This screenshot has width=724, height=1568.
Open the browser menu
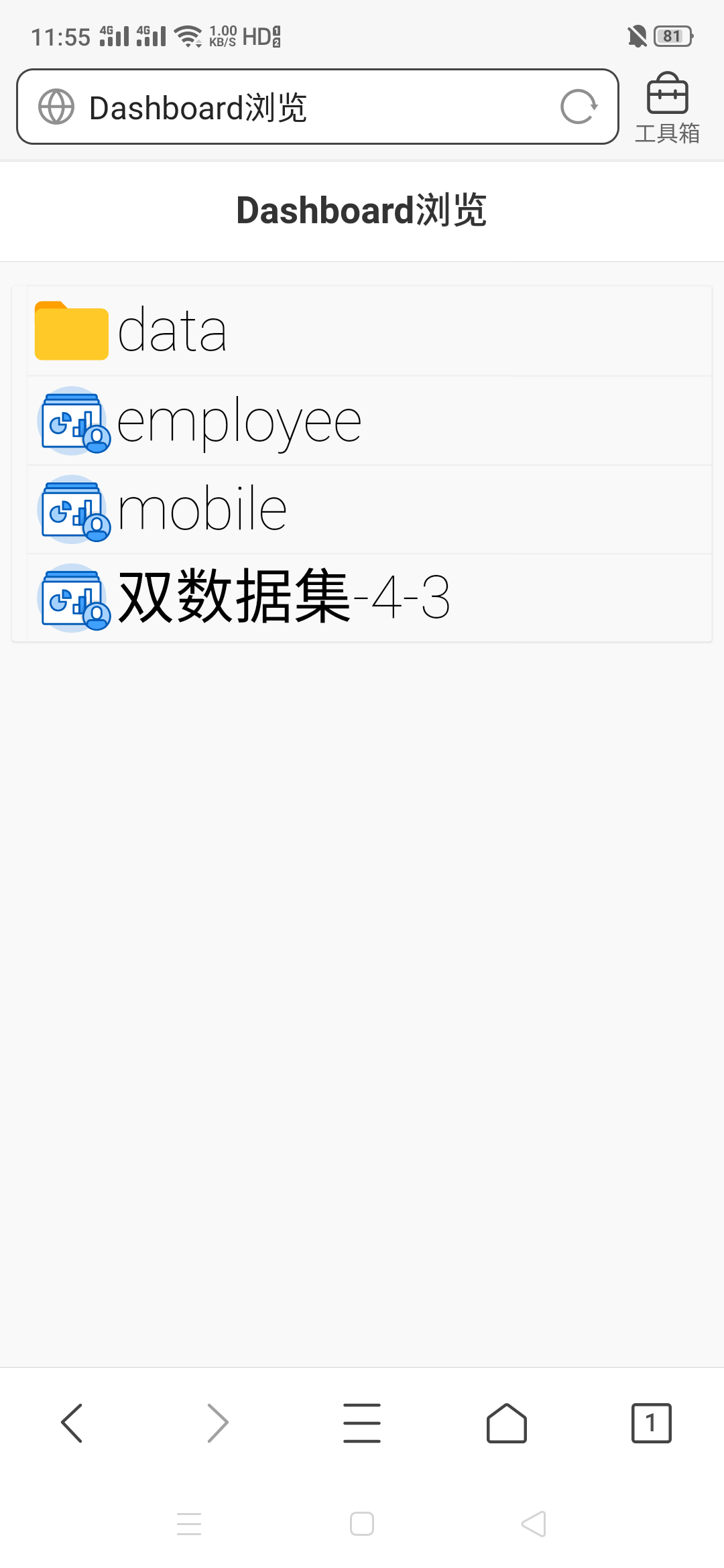coord(362,1423)
